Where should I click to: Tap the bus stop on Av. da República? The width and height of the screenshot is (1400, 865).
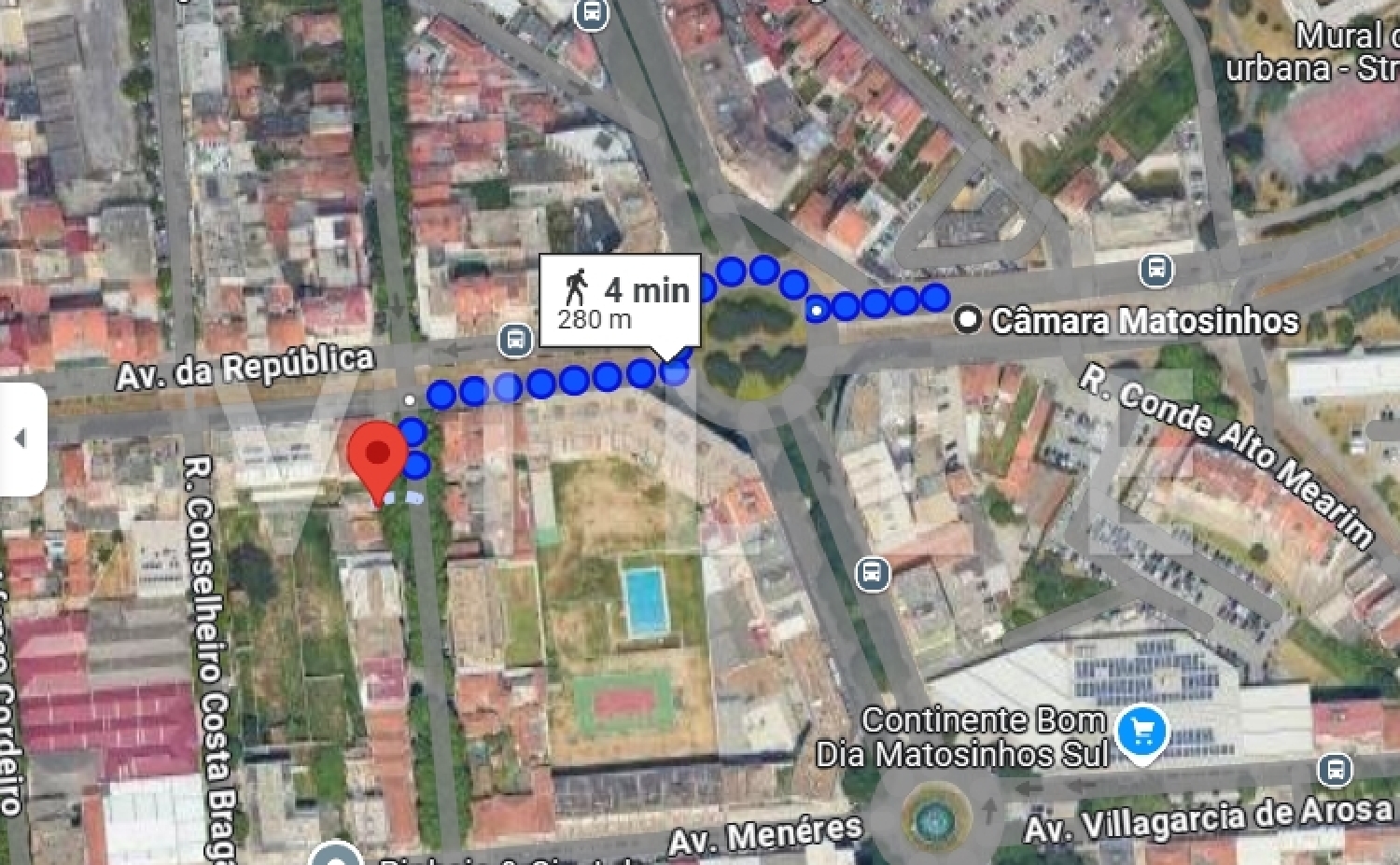tap(514, 340)
